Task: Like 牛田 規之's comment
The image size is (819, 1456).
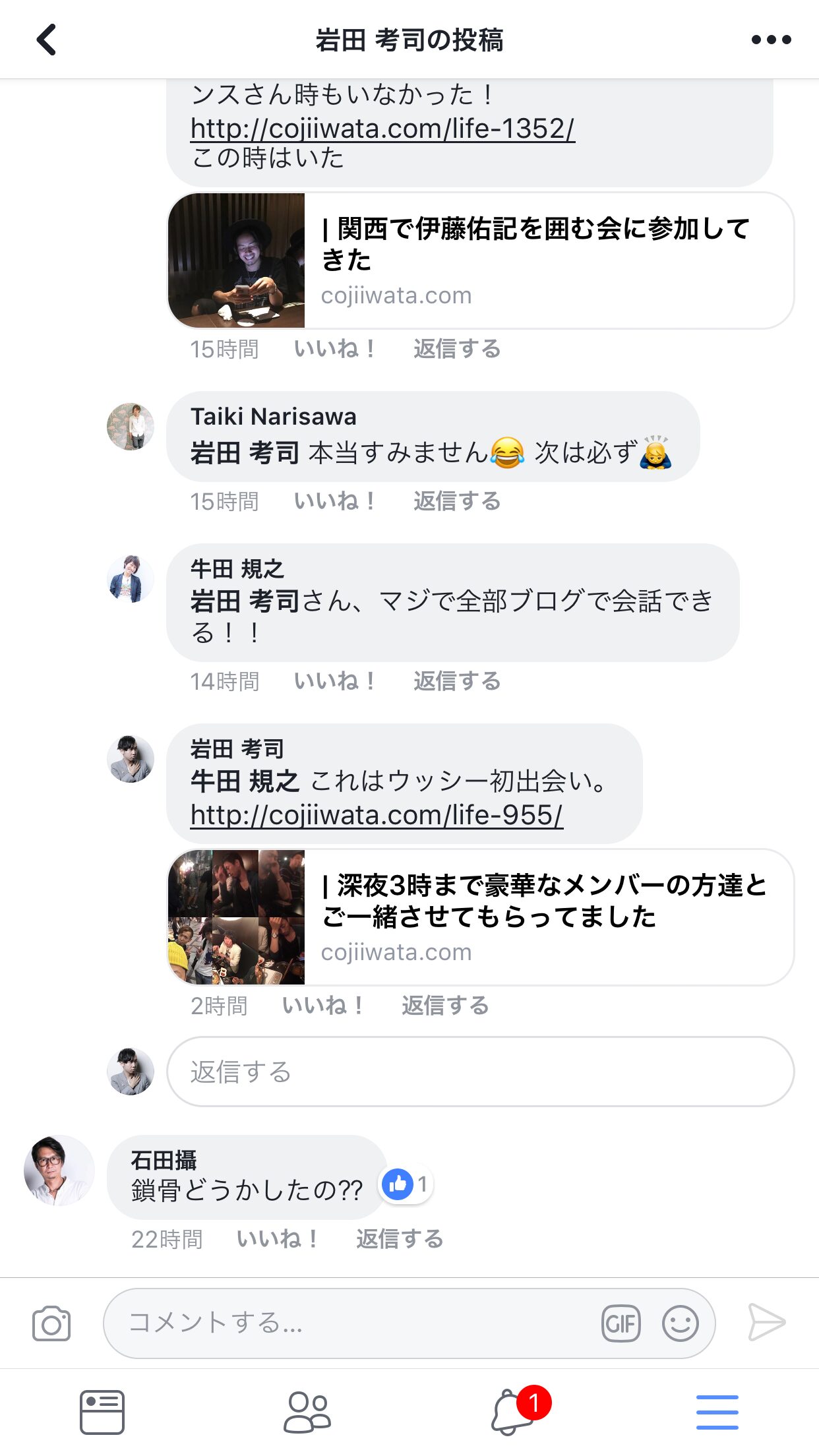Action: [x=334, y=681]
